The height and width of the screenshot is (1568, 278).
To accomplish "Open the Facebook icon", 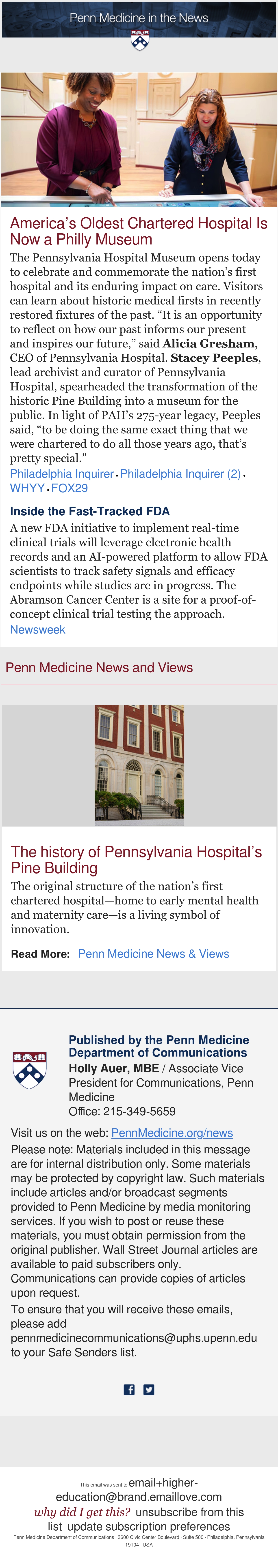I will [x=129, y=1390].
